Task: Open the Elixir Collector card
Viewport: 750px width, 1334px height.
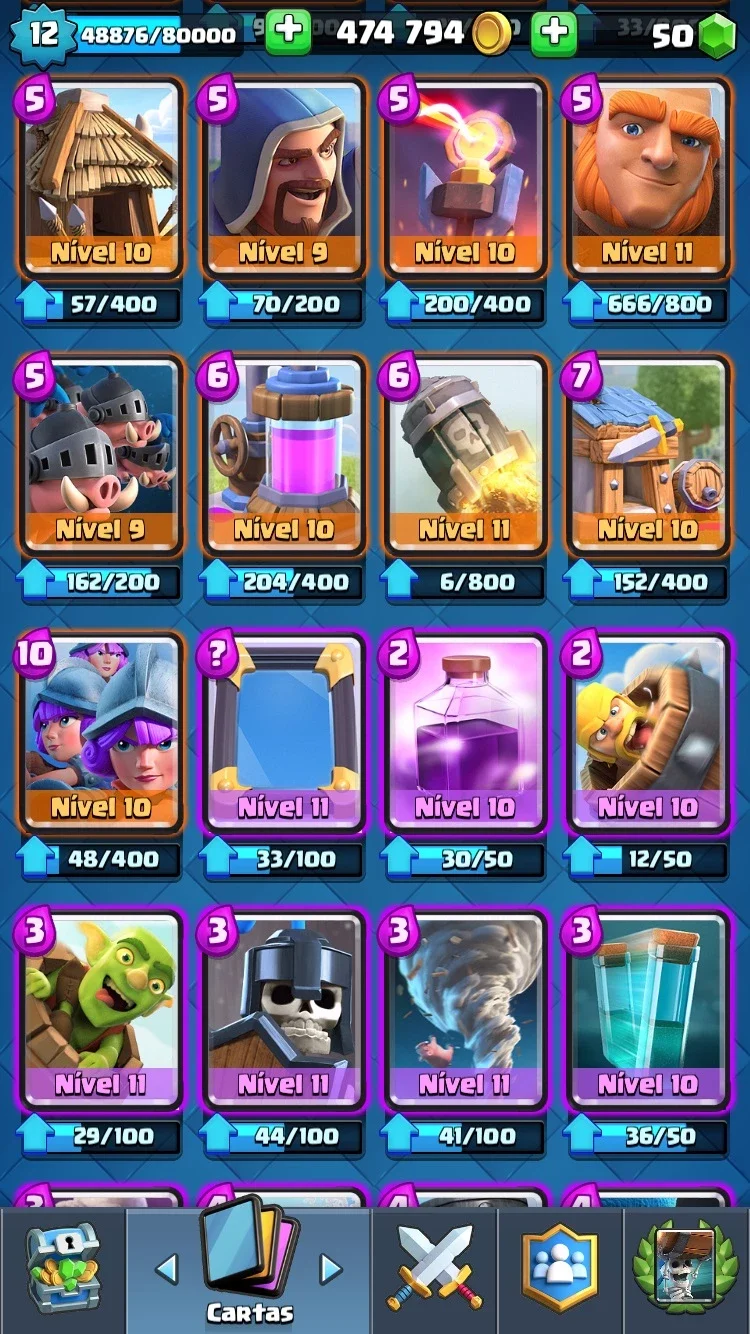Action: (283, 455)
